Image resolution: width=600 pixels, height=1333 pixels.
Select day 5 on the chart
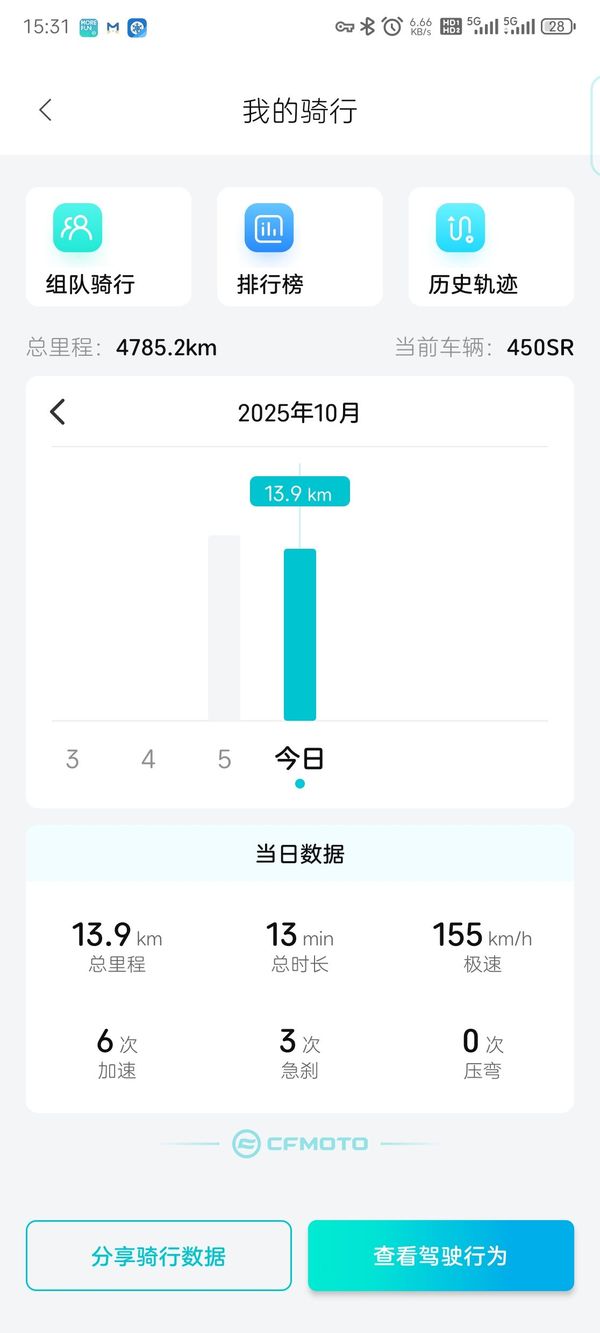point(224,759)
